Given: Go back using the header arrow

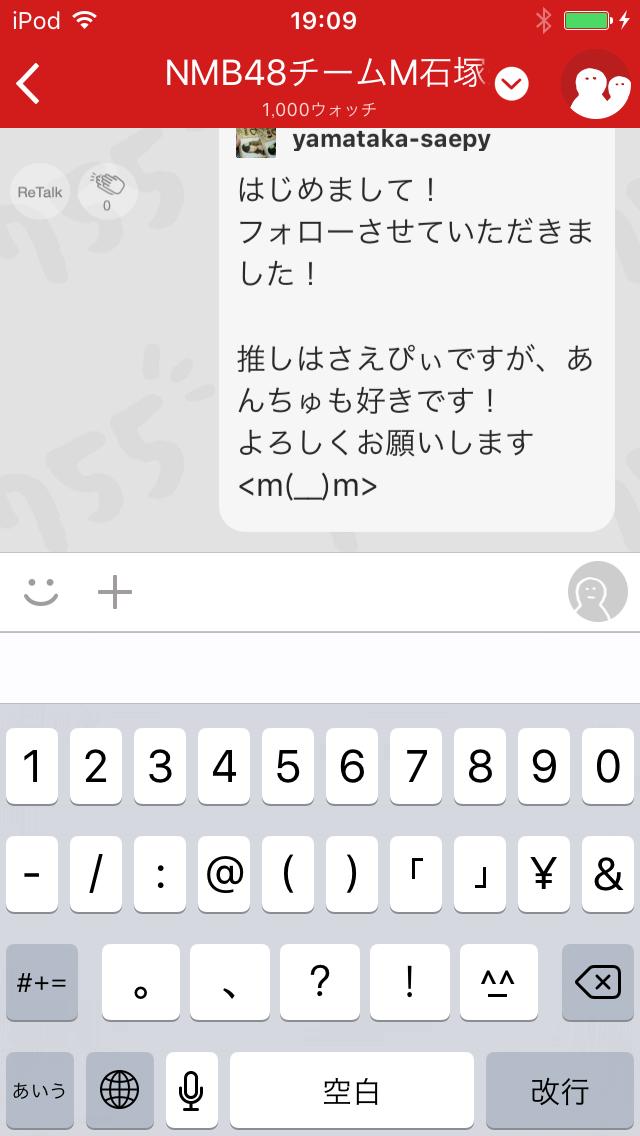Looking at the screenshot, I should point(29,84).
